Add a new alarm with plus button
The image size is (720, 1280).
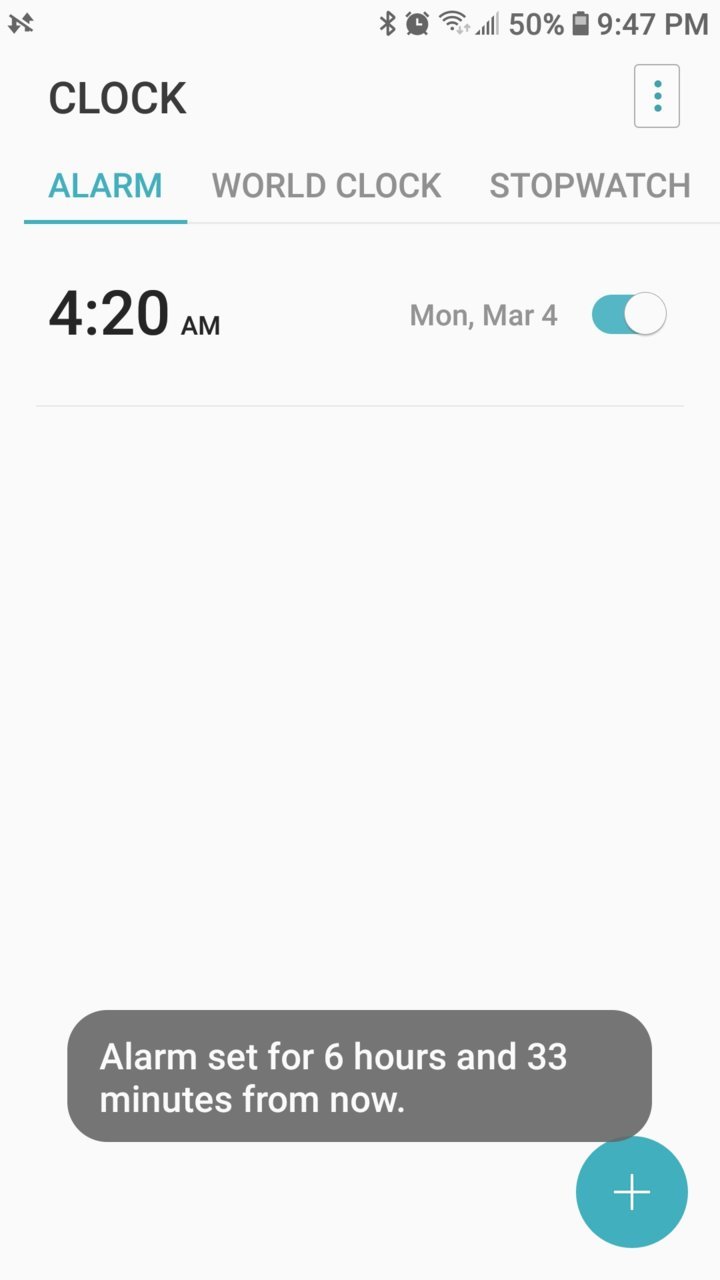point(632,1192)
